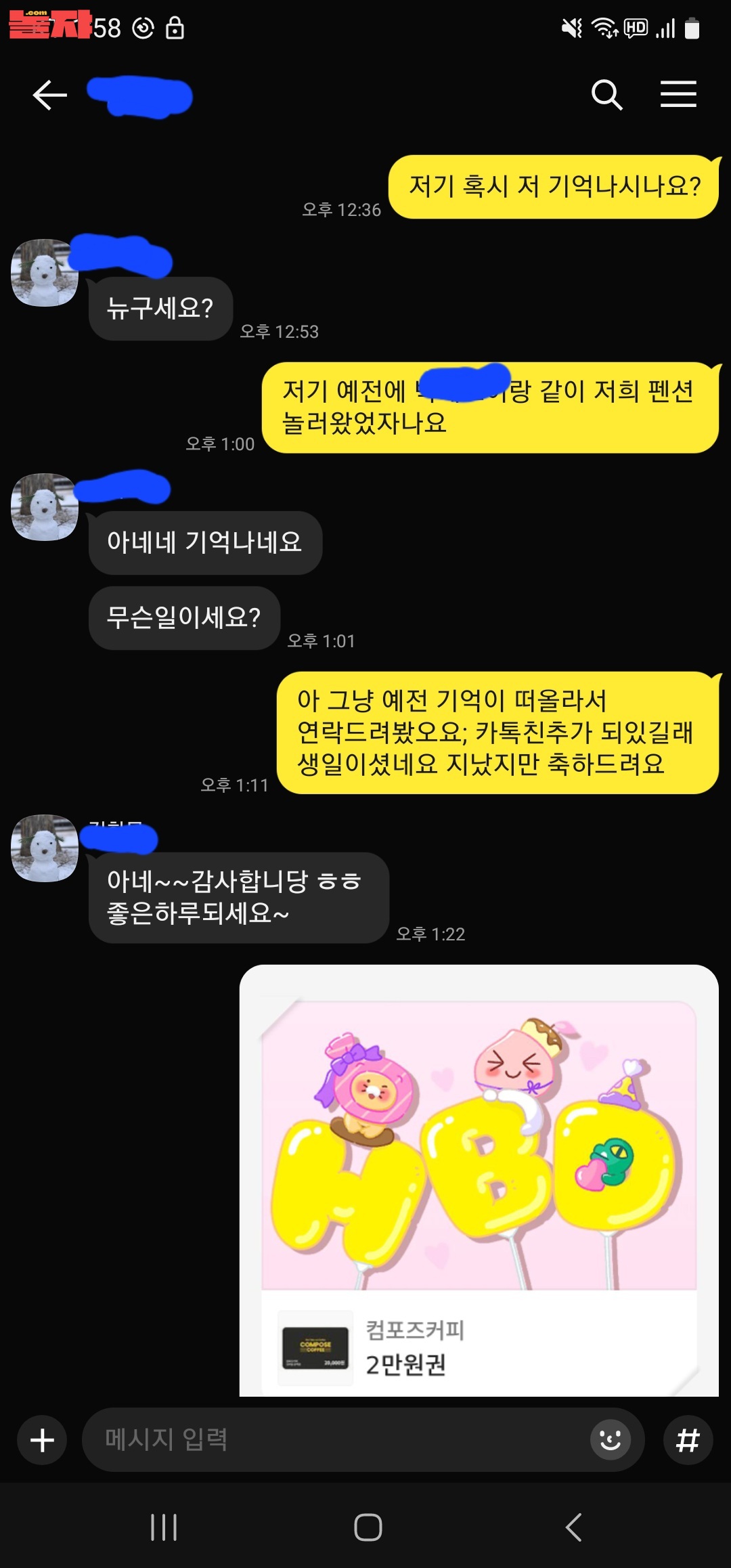Open system recent apps

163,1527
